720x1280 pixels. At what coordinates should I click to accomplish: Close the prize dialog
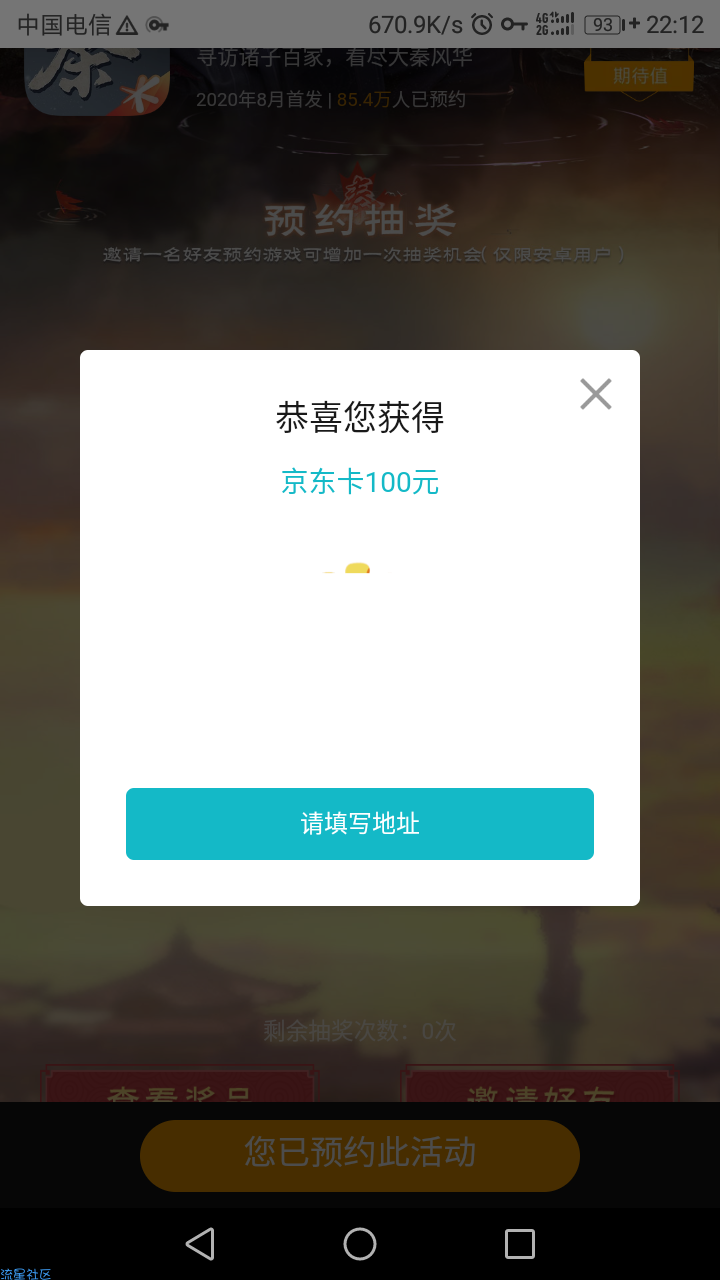click(x=595, y=394)
